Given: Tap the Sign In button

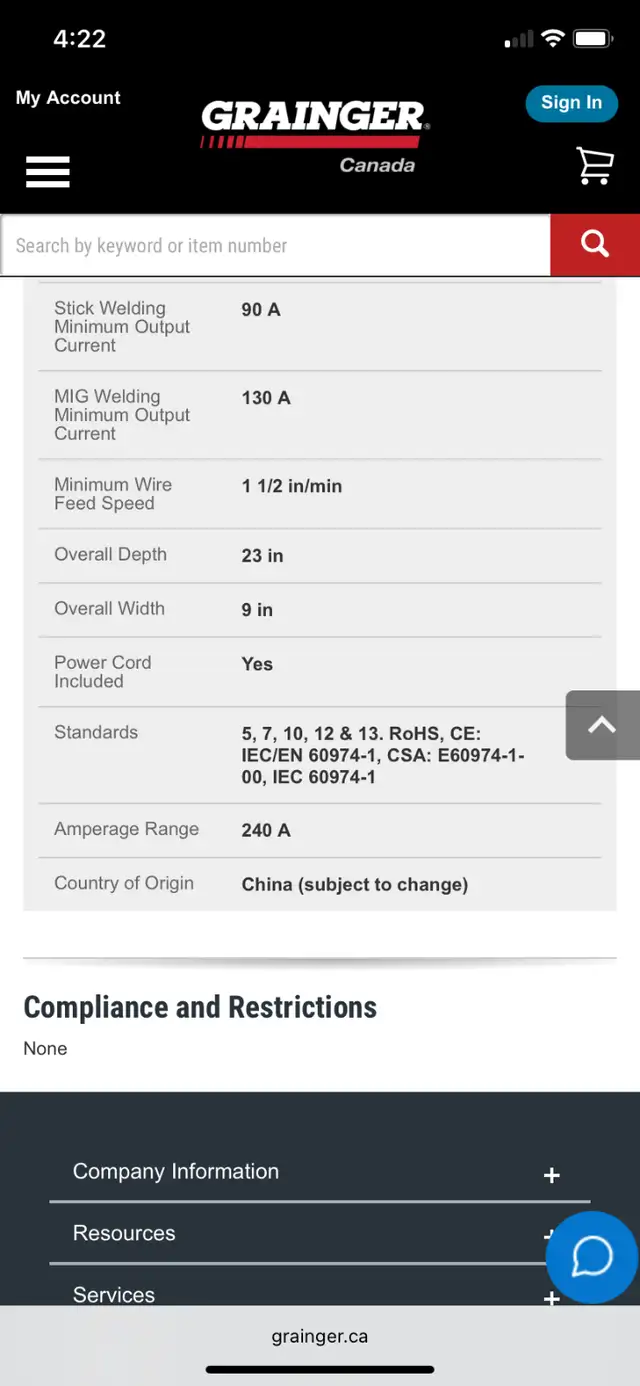Looking at the screenshot, I should pyautogui.click(x=571, y=103).
